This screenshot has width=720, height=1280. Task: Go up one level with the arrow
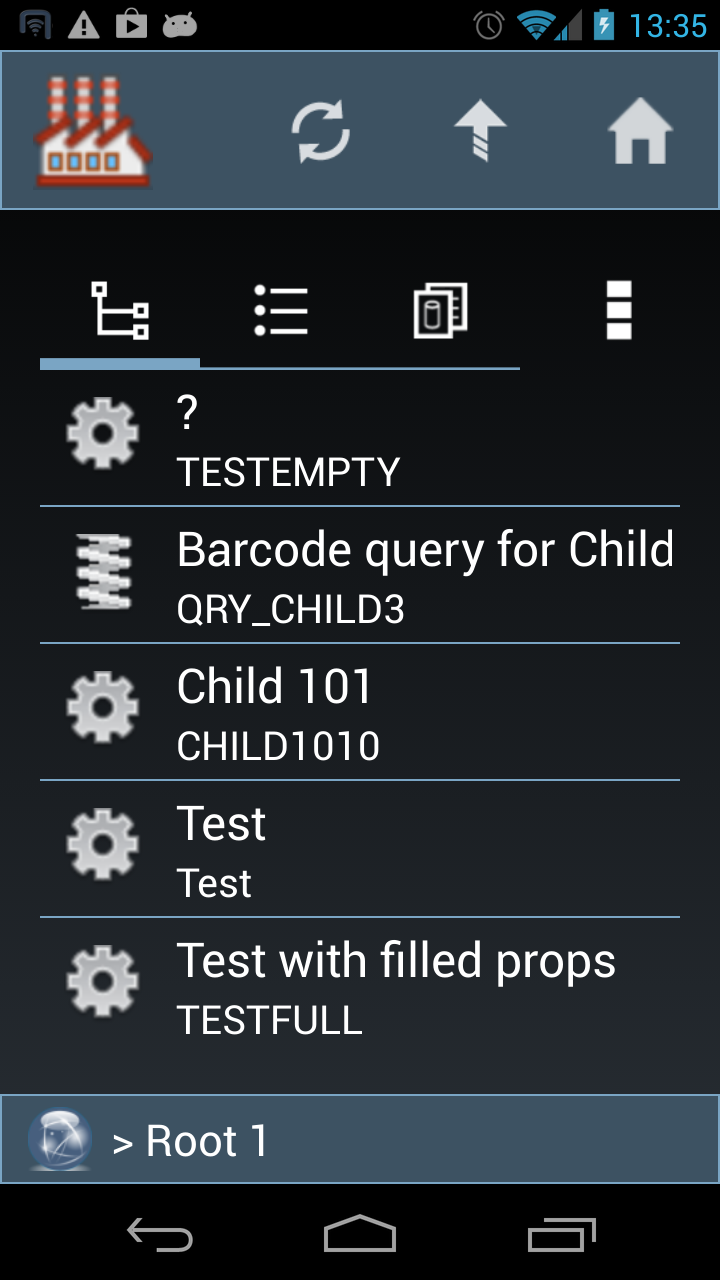[480, 131]
